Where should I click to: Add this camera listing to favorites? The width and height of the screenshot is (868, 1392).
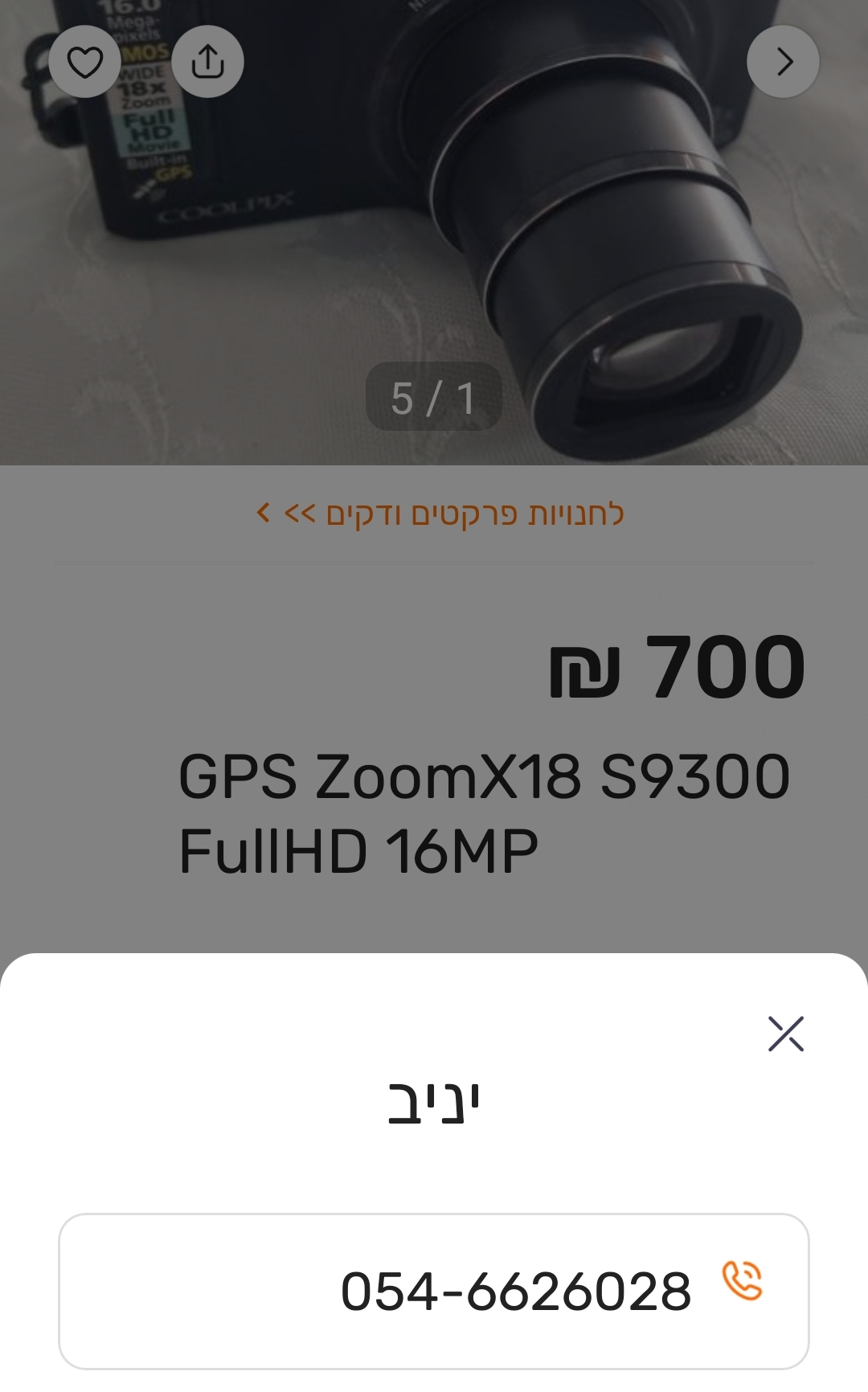[84, 62]
